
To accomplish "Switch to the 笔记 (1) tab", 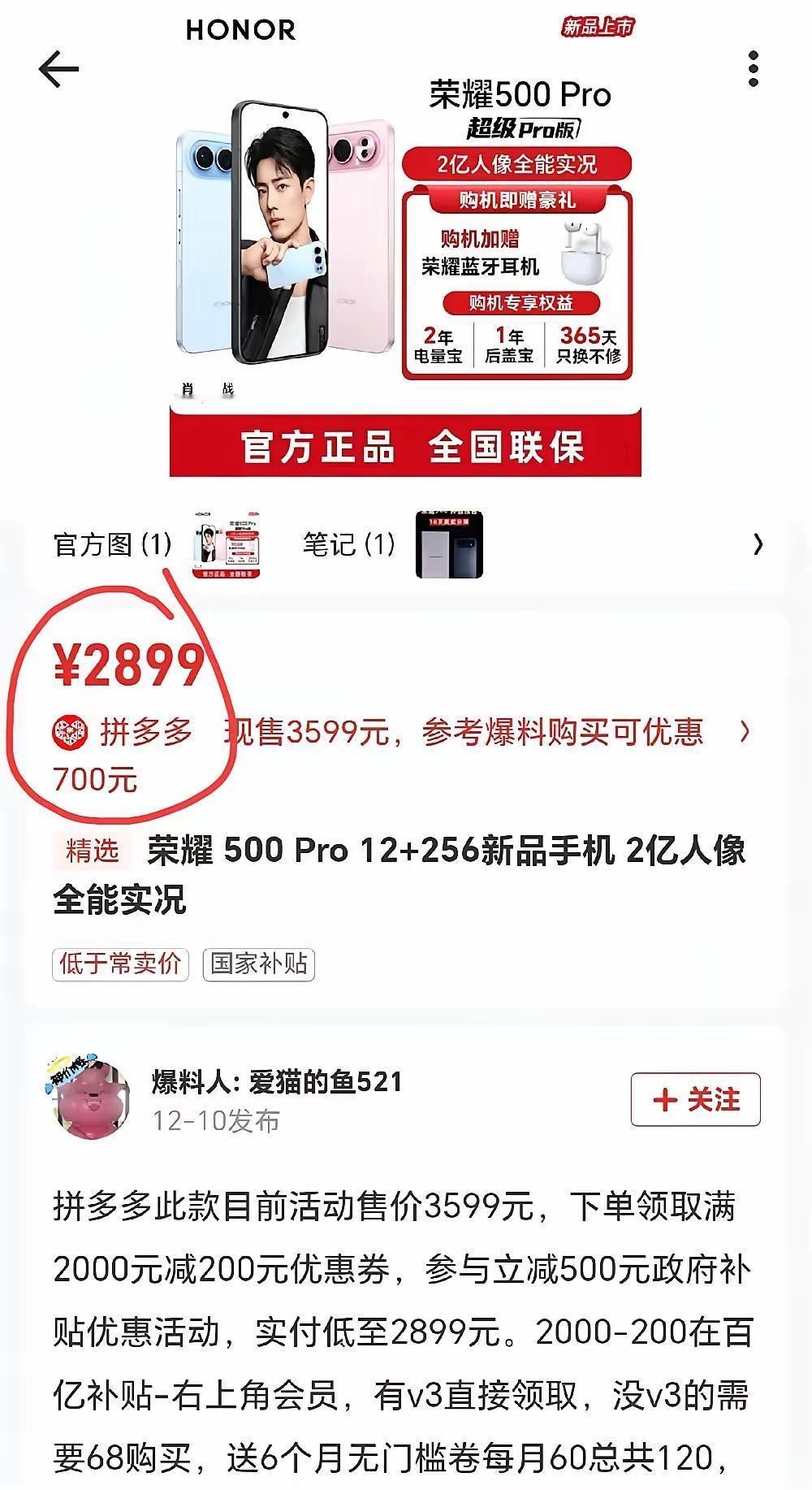I will 349,544.
